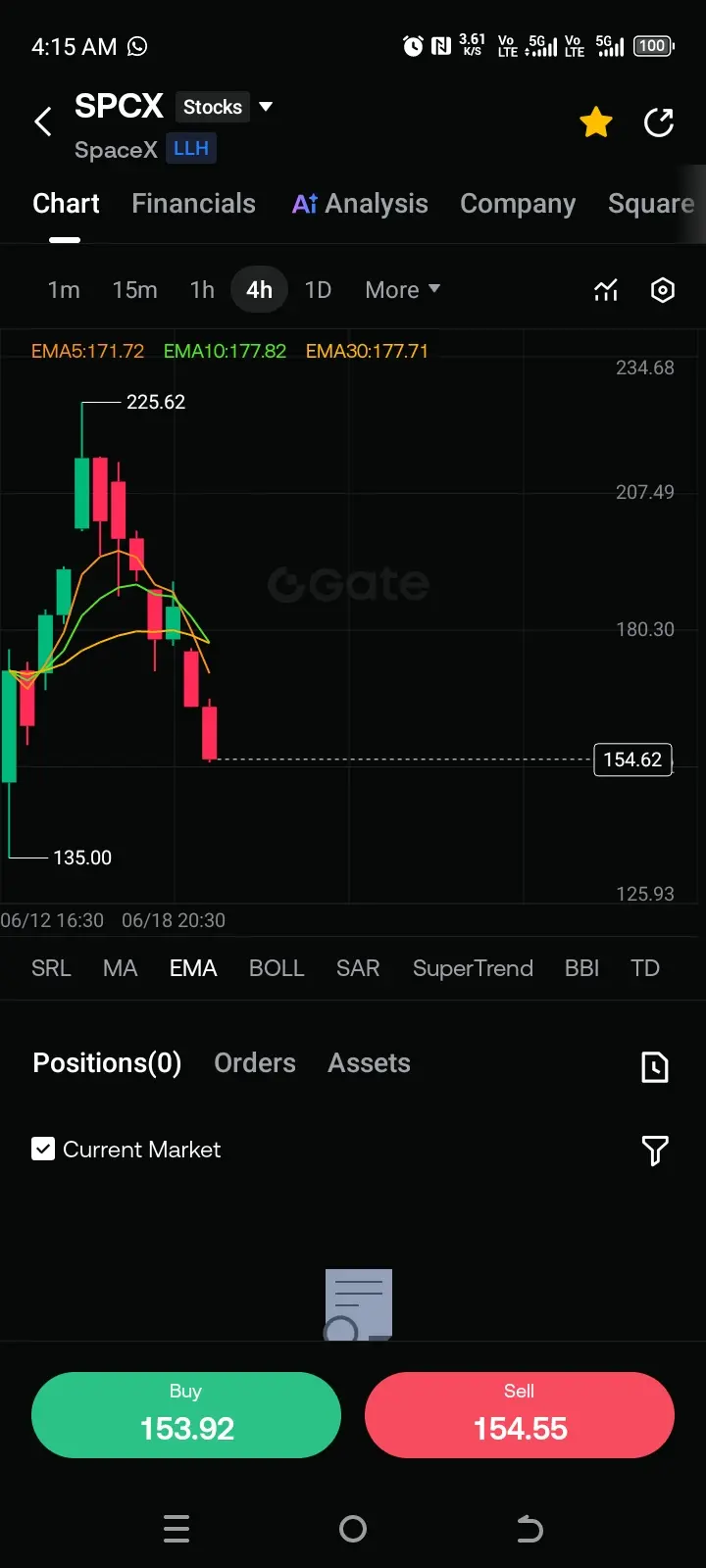Uncheck the Current Market checkbox
This screenshot has width=706, height=1568.
[x=43, y=1149]
